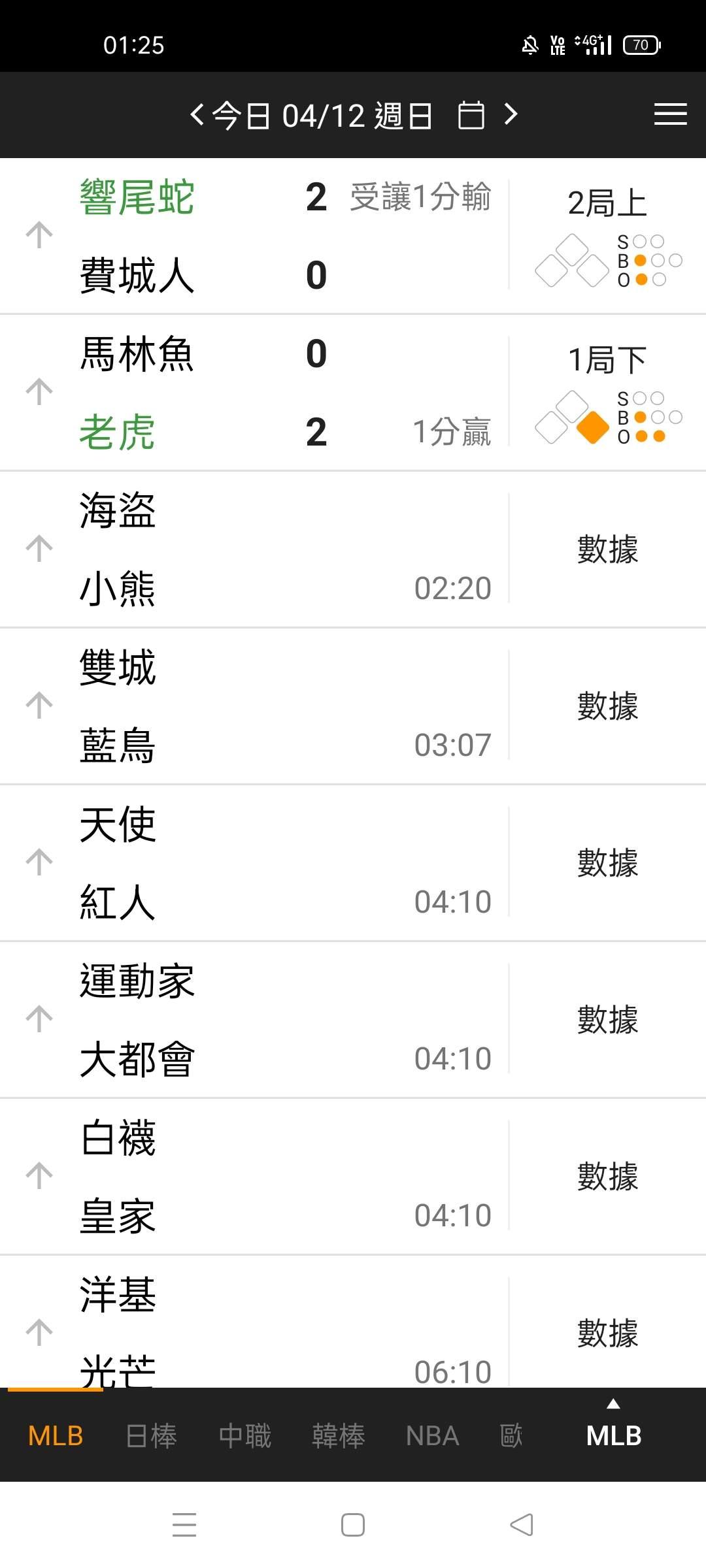The height and width of the screenshot is (1568, 706).
Task: Open the 馬林魚 vs 老虎 game
Action: 261,393
